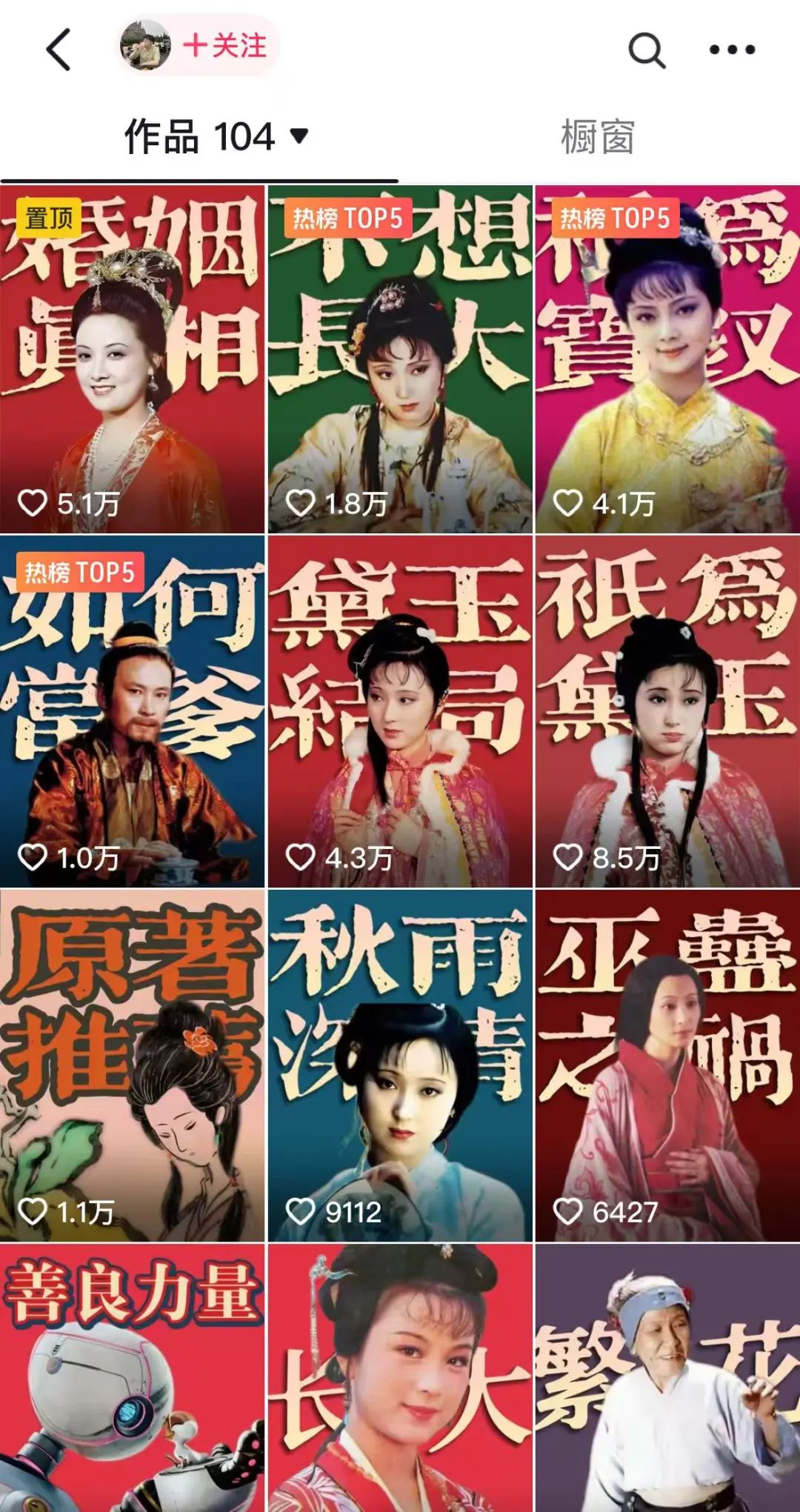Open video 祇為寶釵 with 4.1万 likes

coord(667,359)
